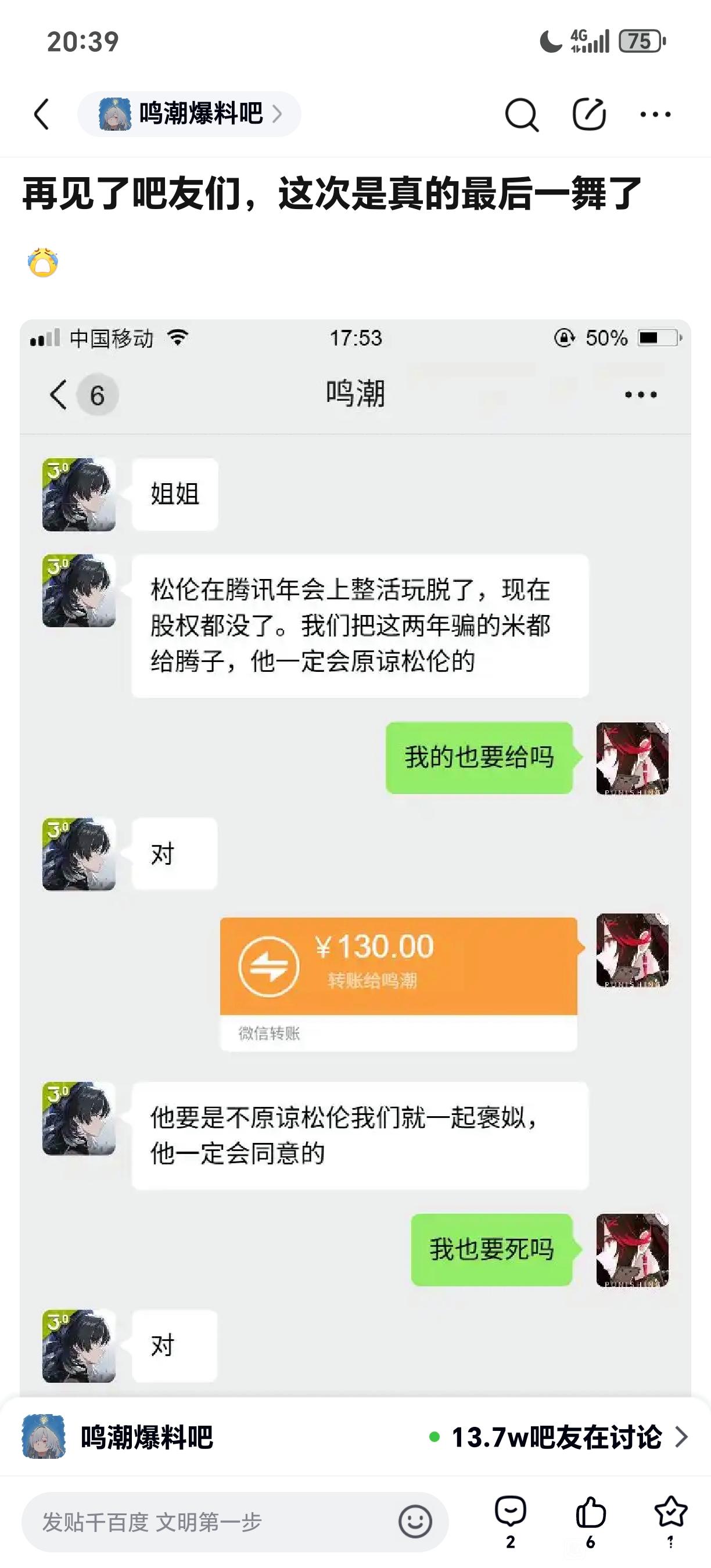Open the WeChat chat screenshot image
The width and height of the screenshot is (711, 1568).
tap(355, 852)
